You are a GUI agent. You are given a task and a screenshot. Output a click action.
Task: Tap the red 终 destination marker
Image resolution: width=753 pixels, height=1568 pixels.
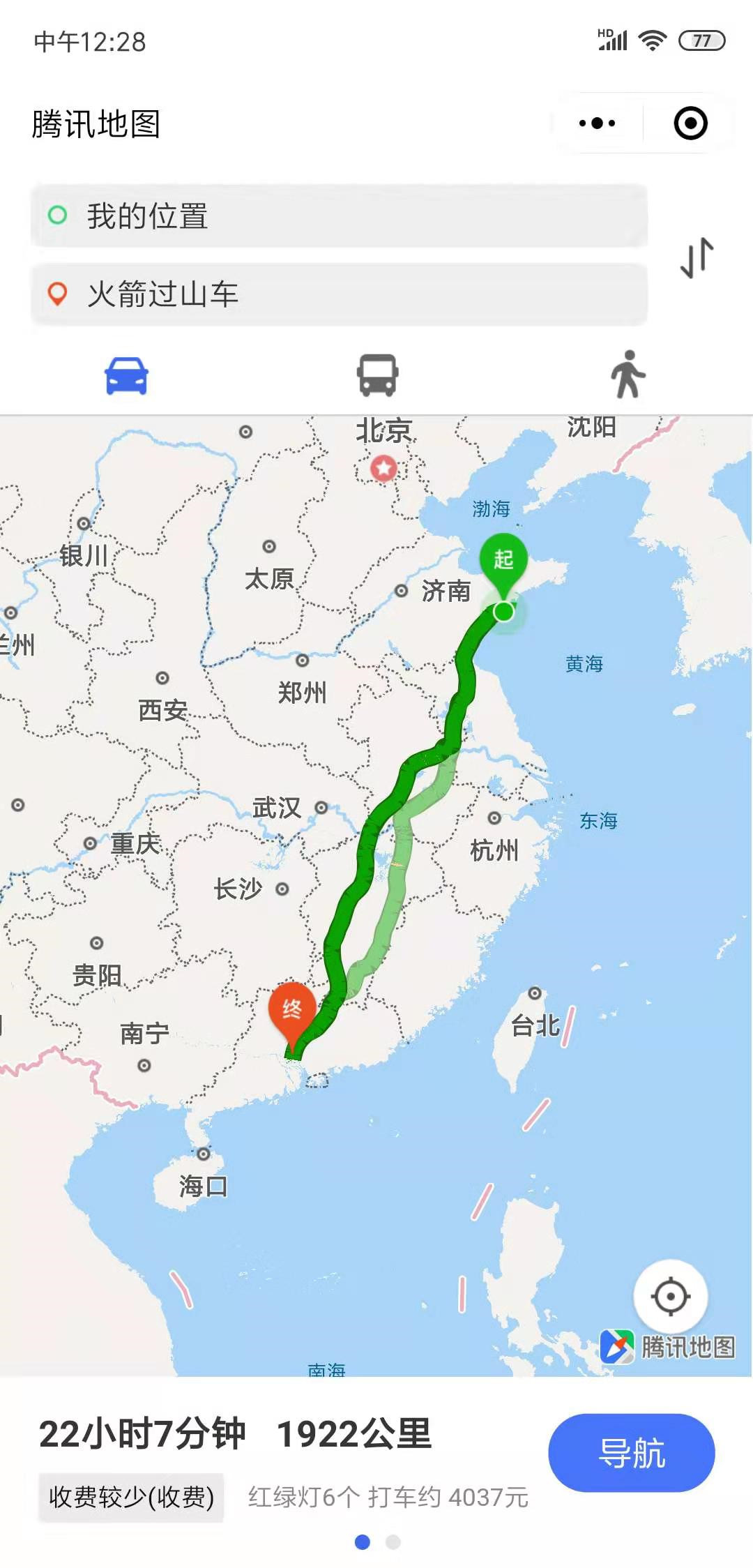coord(292,1011)
